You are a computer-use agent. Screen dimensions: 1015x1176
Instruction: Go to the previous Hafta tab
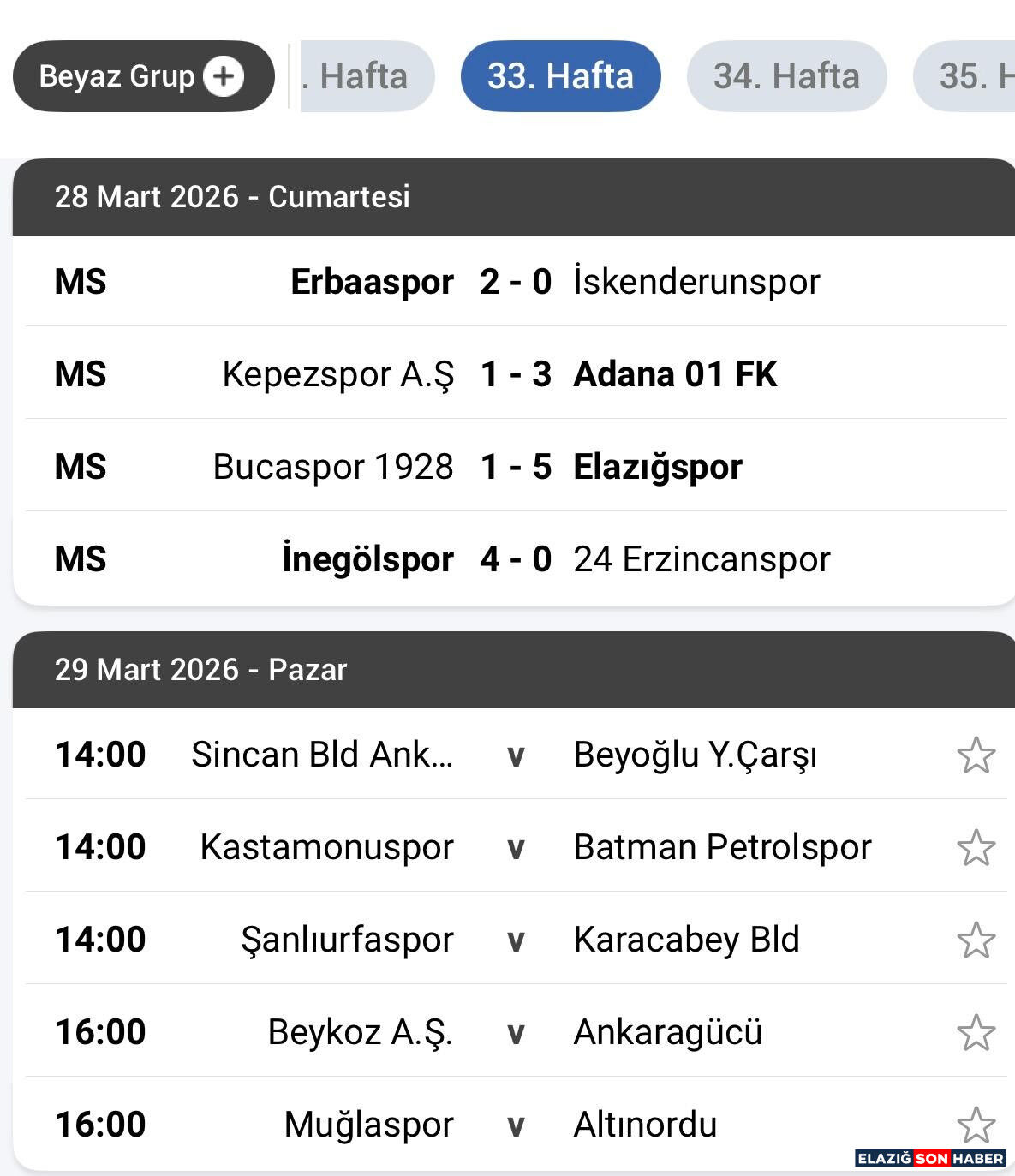pos(367,76)
